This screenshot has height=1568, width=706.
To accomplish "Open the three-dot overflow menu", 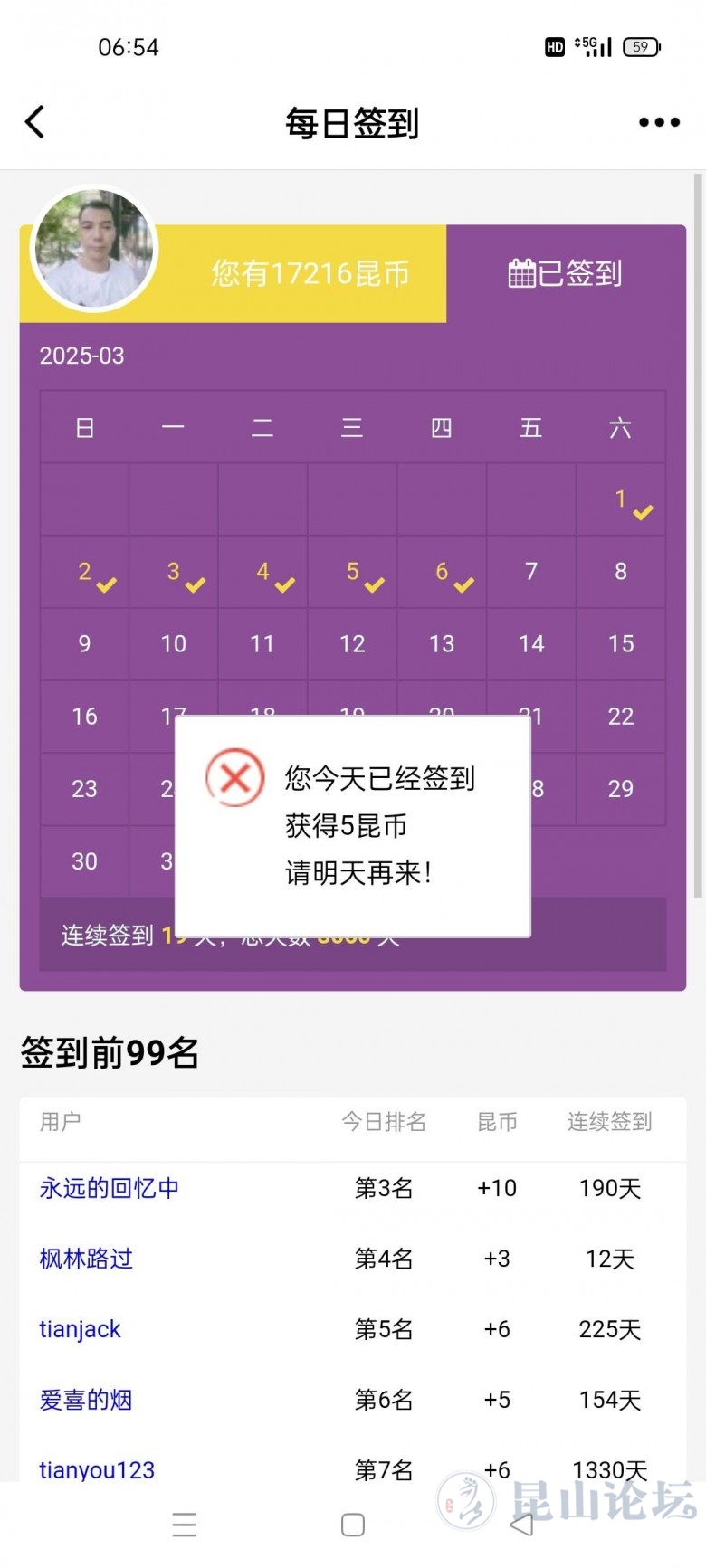I will click(x=658, y=122).
